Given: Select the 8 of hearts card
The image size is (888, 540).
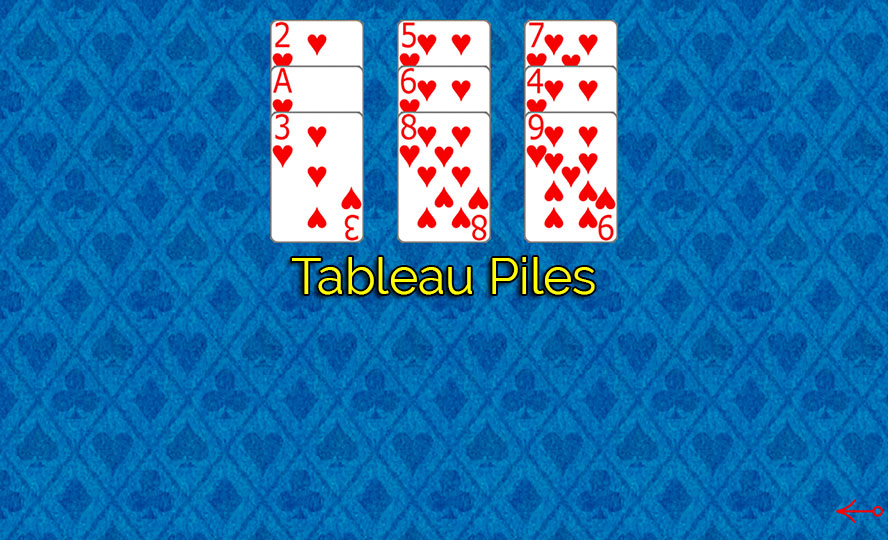Looking at the screenshot, I should point(443,178).
